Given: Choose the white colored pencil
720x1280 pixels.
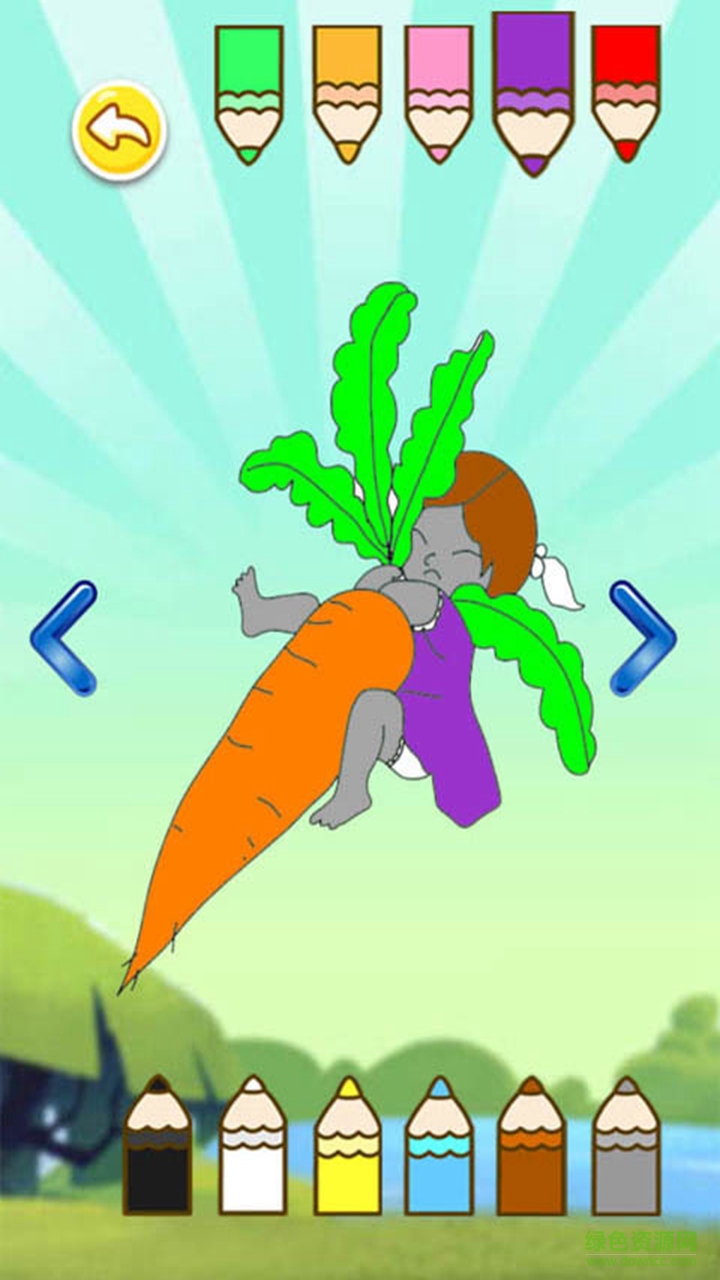Looking at the screenshot, I should tap(252, 1148).
